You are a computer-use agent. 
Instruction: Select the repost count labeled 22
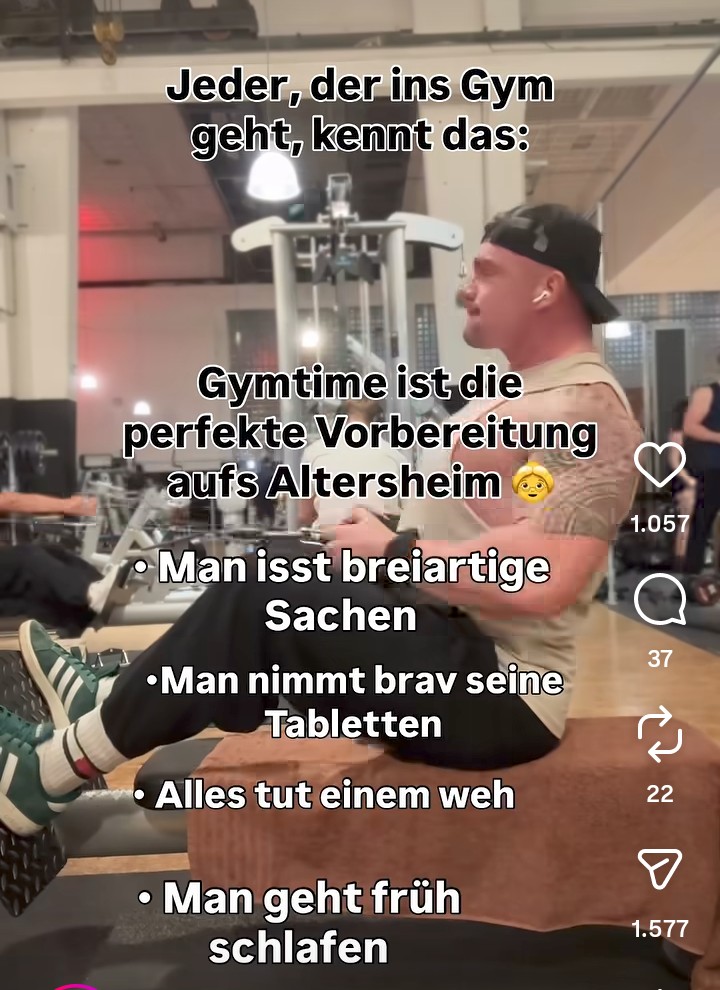click(659, 796)
